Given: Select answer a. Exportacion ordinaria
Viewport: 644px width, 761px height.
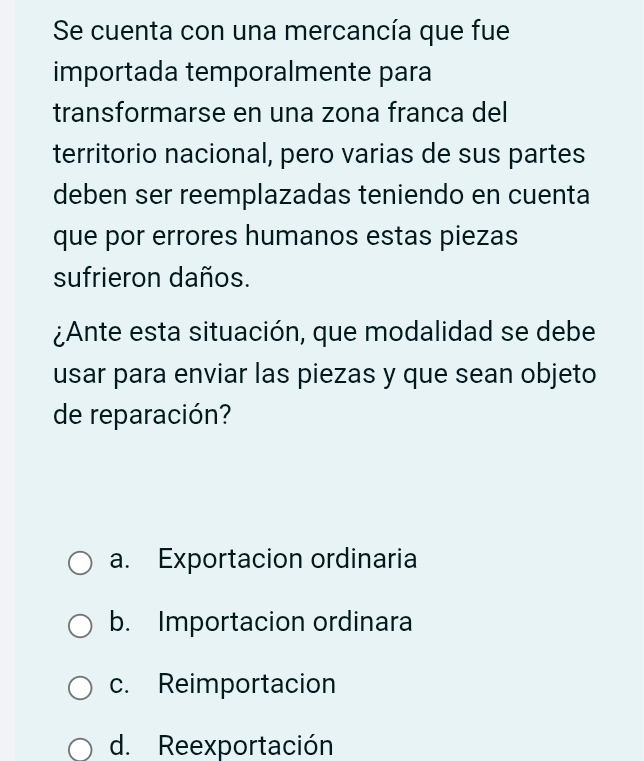Looking at the screenshot, I should click(x=81, y=563).
